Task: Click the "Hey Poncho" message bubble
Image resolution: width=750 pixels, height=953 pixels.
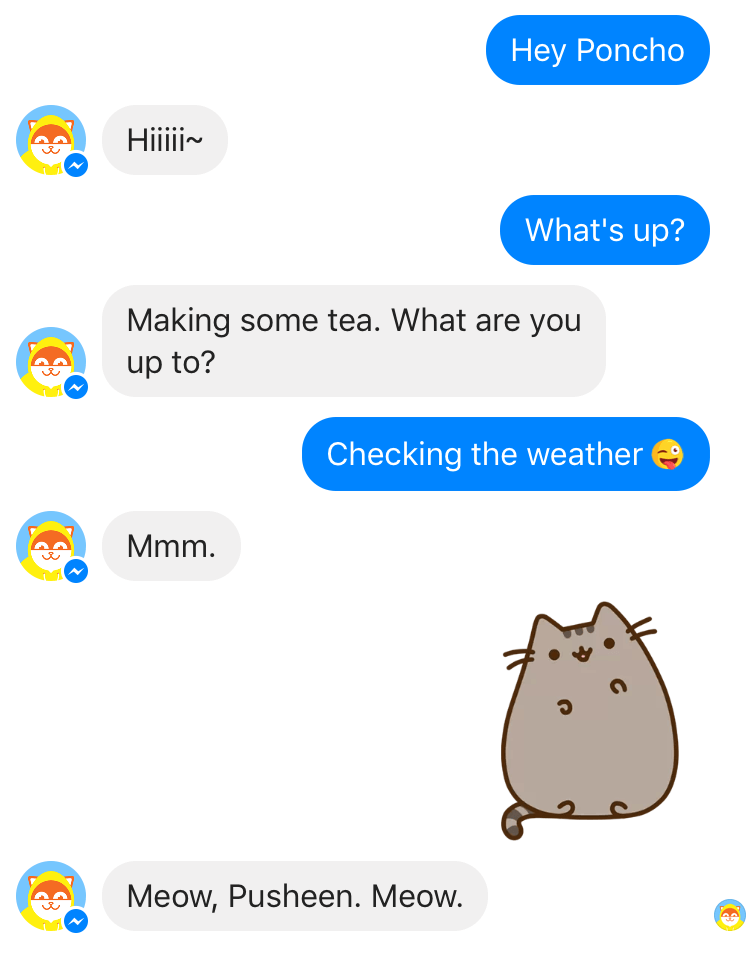Action: click(597, 50)
